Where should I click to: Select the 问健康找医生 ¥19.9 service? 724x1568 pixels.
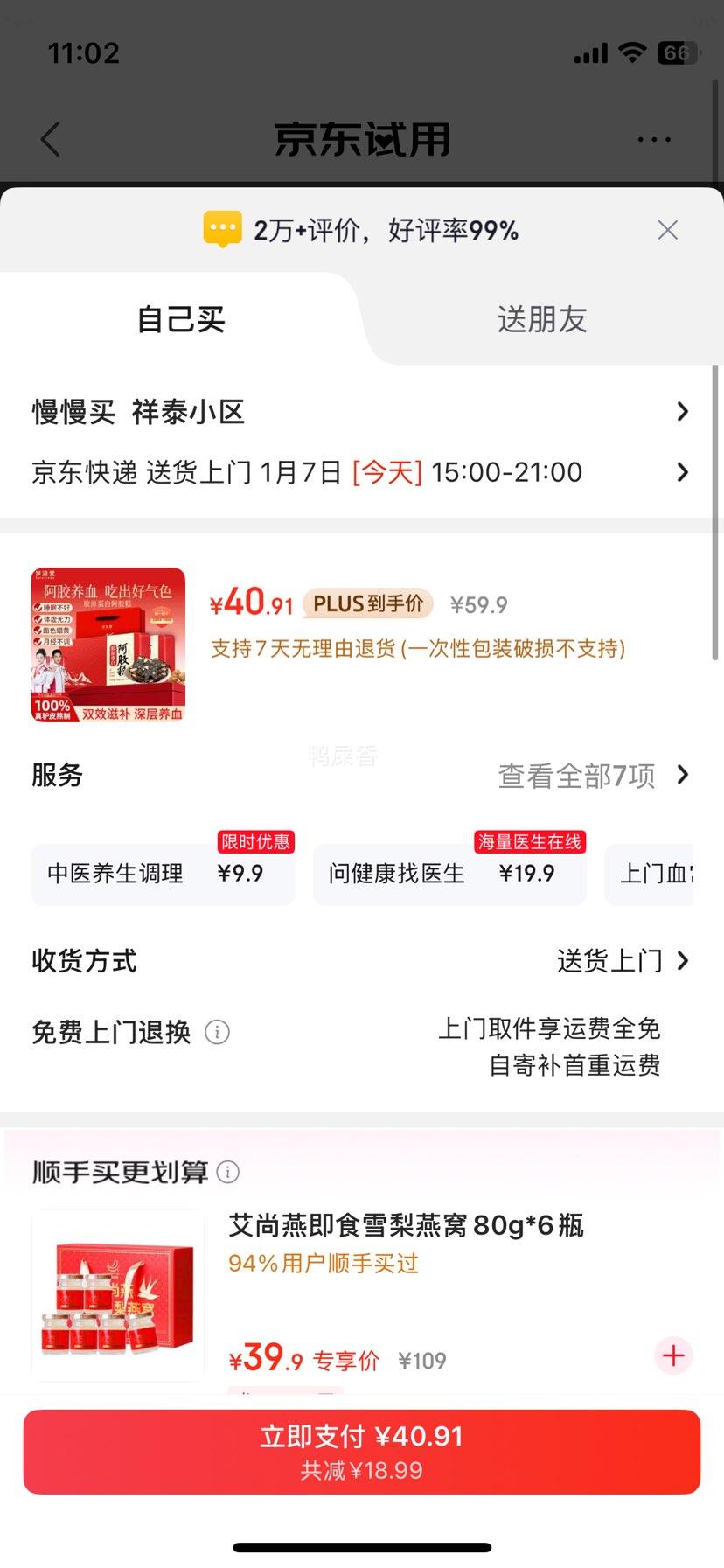[x=449, y=872]
